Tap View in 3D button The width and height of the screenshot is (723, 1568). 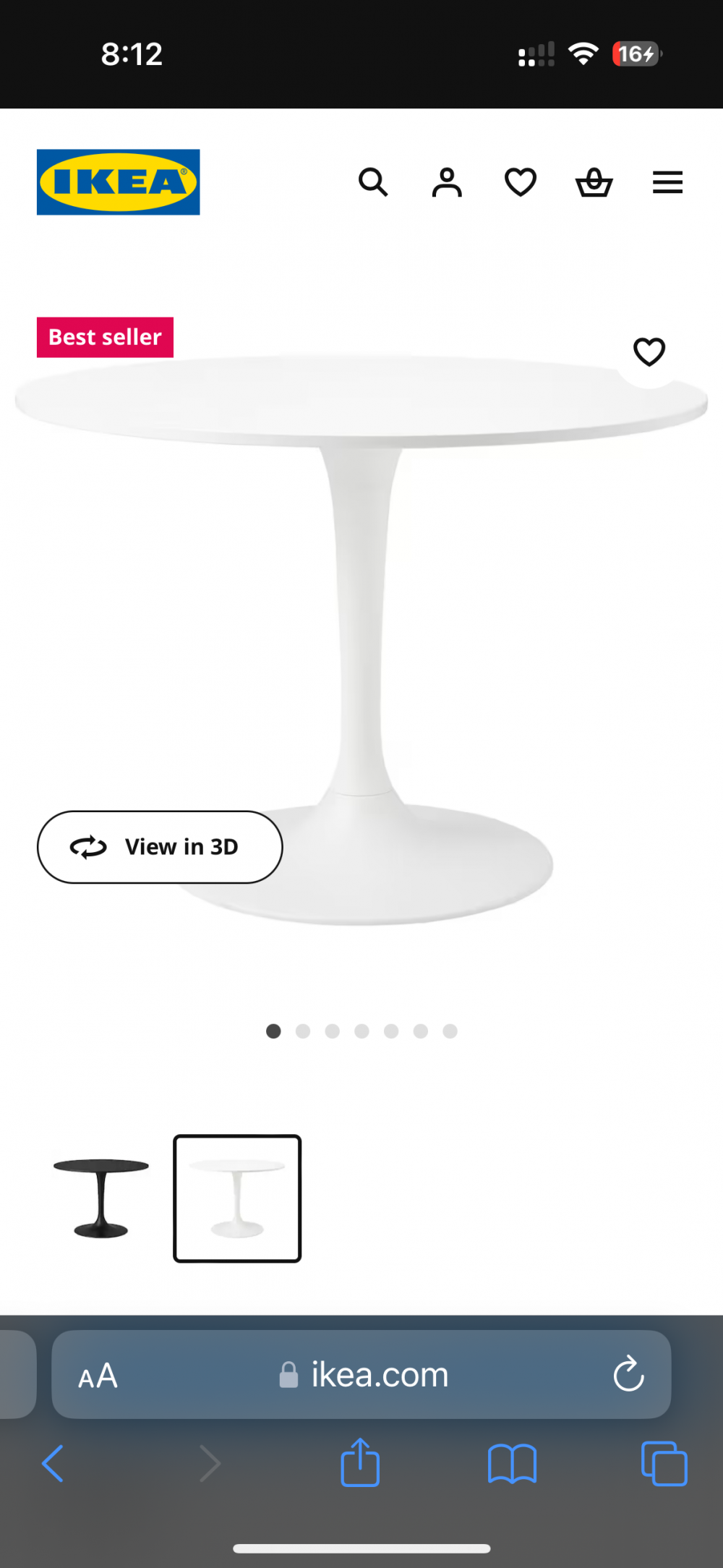[x=160, y=847]
